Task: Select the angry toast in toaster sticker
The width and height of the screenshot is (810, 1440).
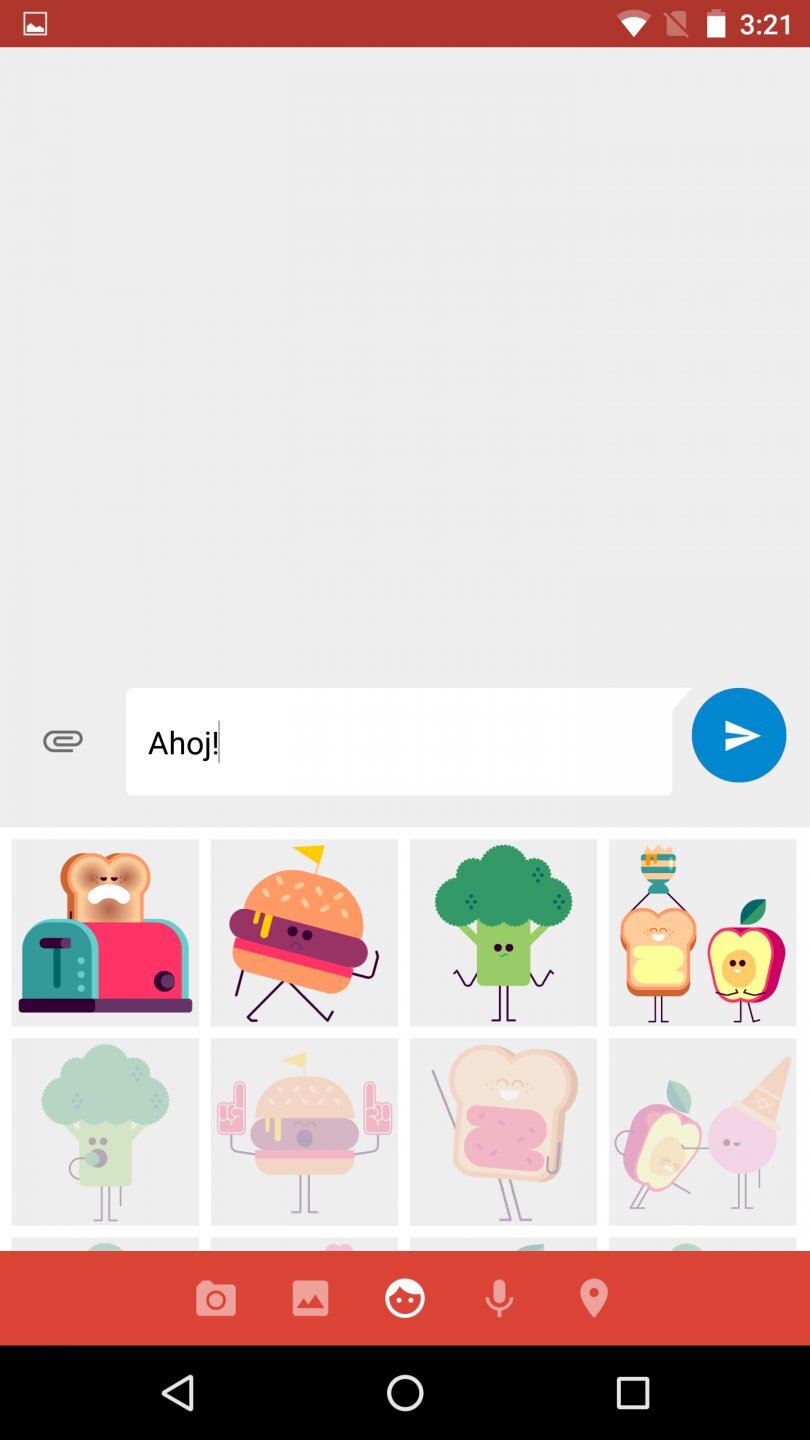Action: coord(105,932)
